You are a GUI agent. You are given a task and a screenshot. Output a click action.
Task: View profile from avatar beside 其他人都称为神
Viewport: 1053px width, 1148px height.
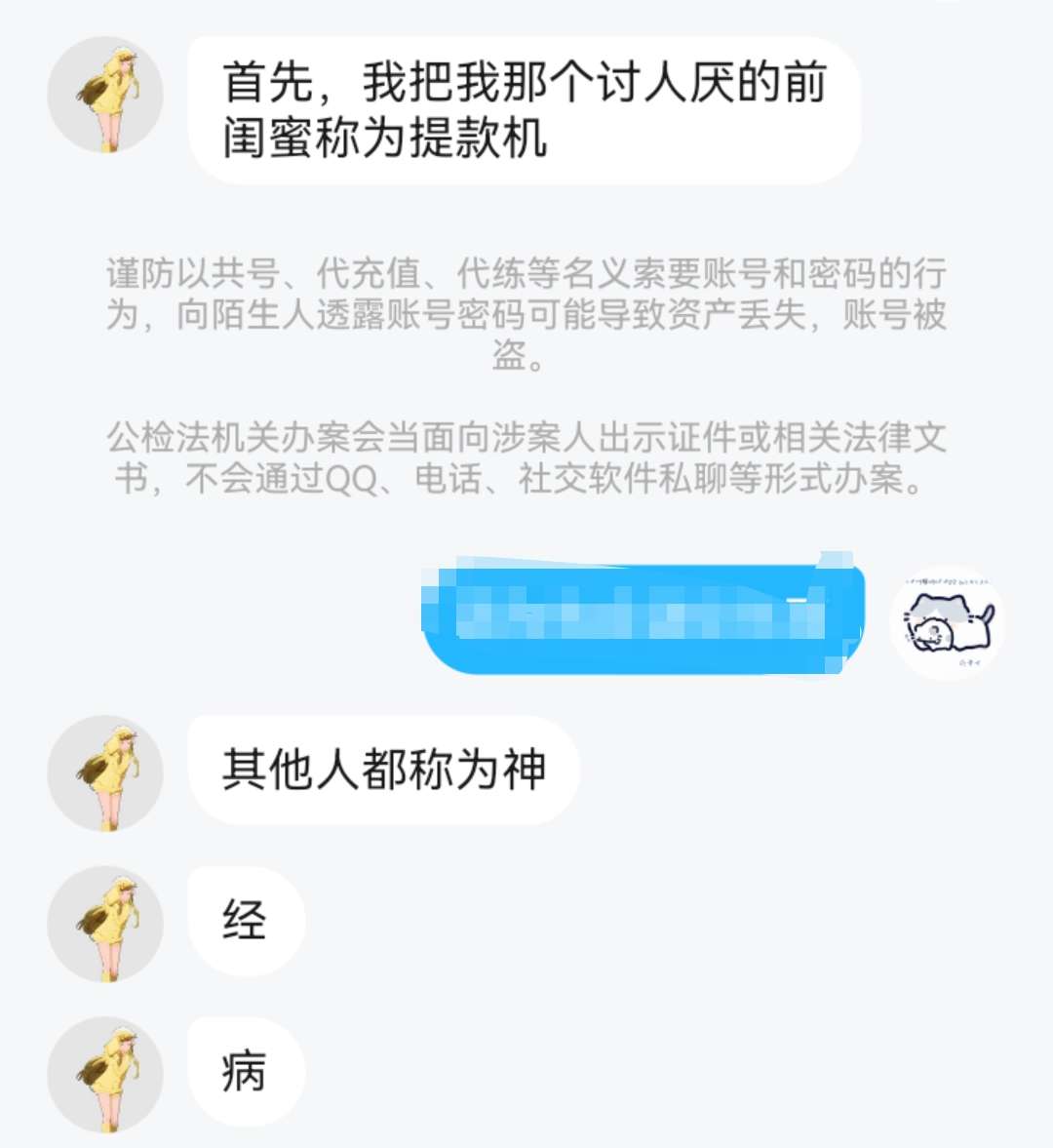105,773
